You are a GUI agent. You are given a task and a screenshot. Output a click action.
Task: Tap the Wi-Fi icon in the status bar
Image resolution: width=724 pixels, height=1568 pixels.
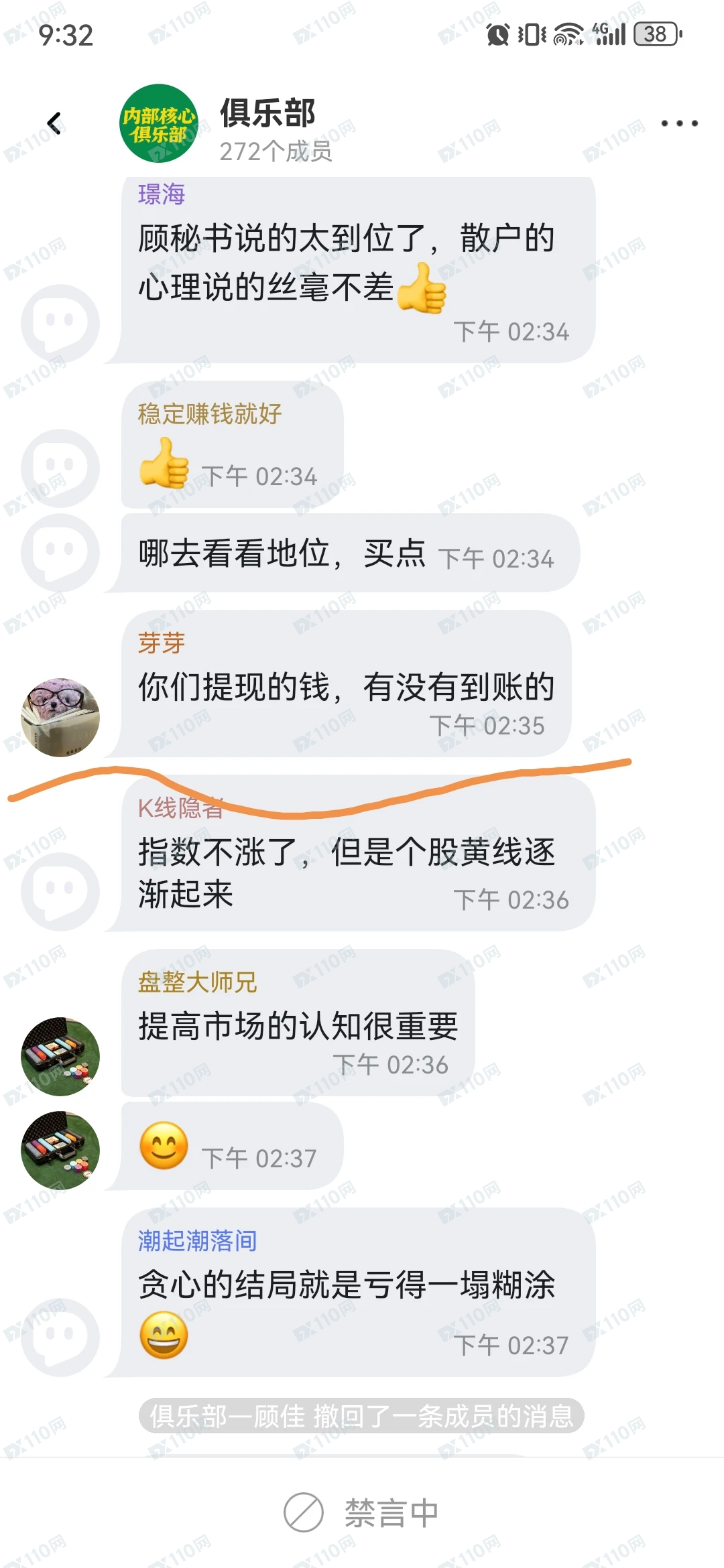(x=568, y=35)
